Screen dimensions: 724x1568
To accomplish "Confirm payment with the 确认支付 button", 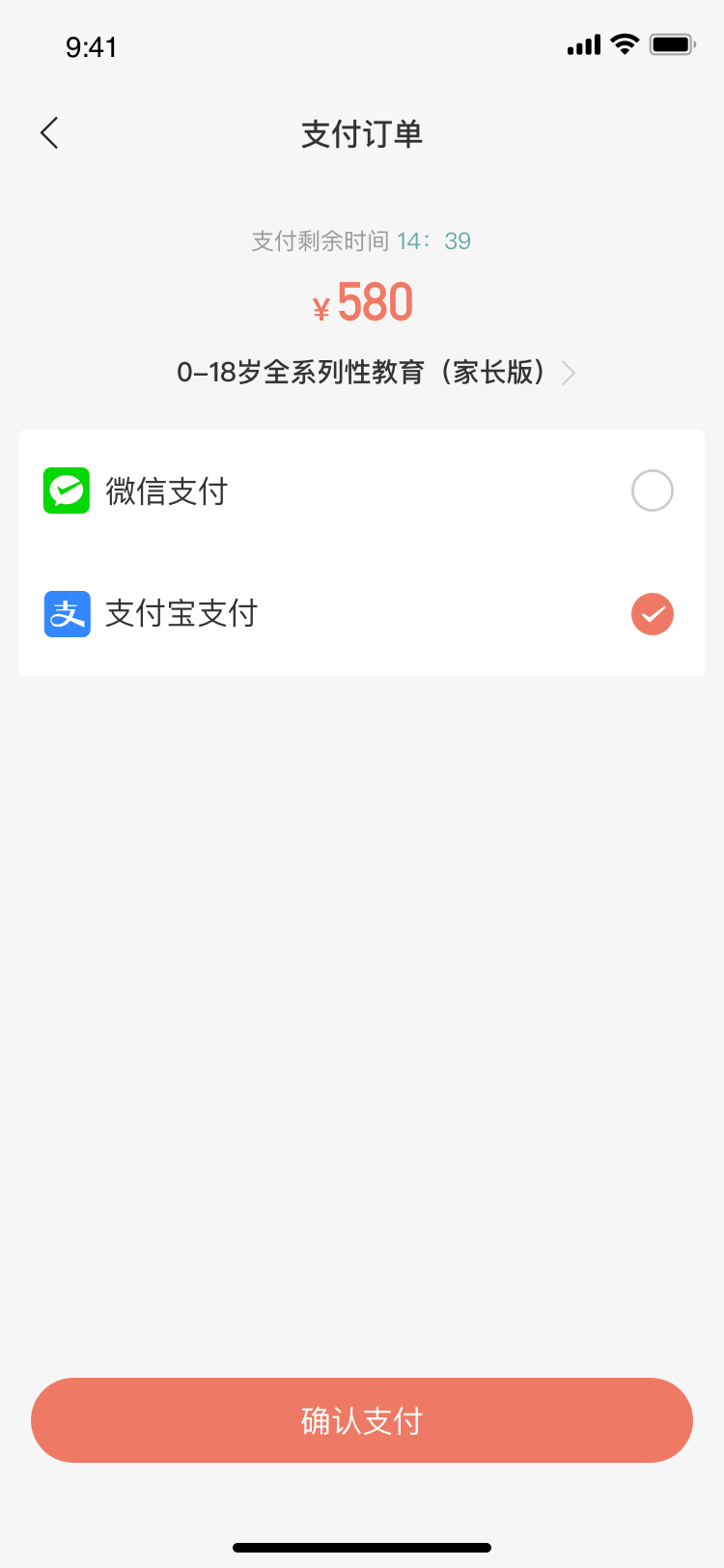I will pyautogui.click(x=362, y=1420).
